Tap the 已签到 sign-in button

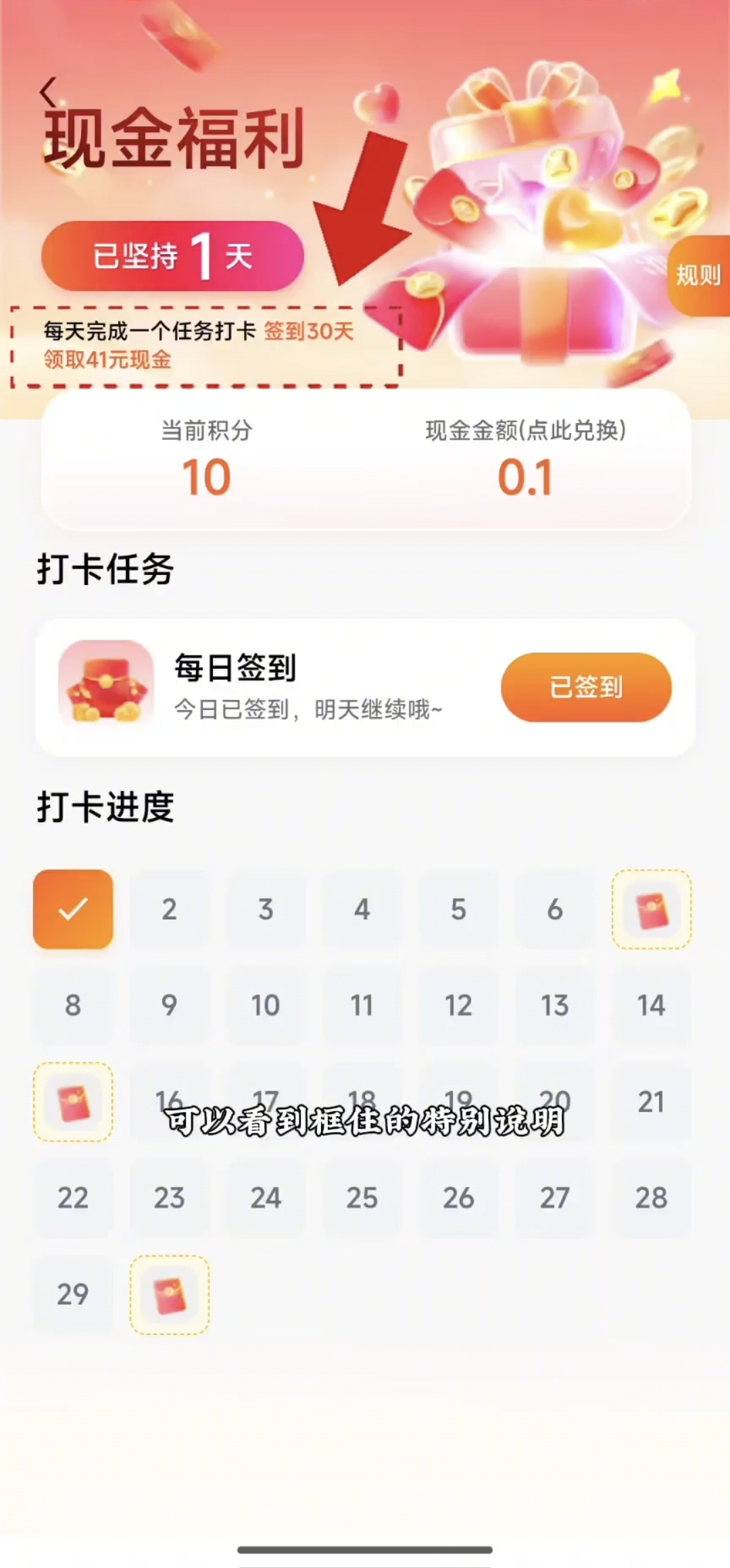(x=586, y=687)
